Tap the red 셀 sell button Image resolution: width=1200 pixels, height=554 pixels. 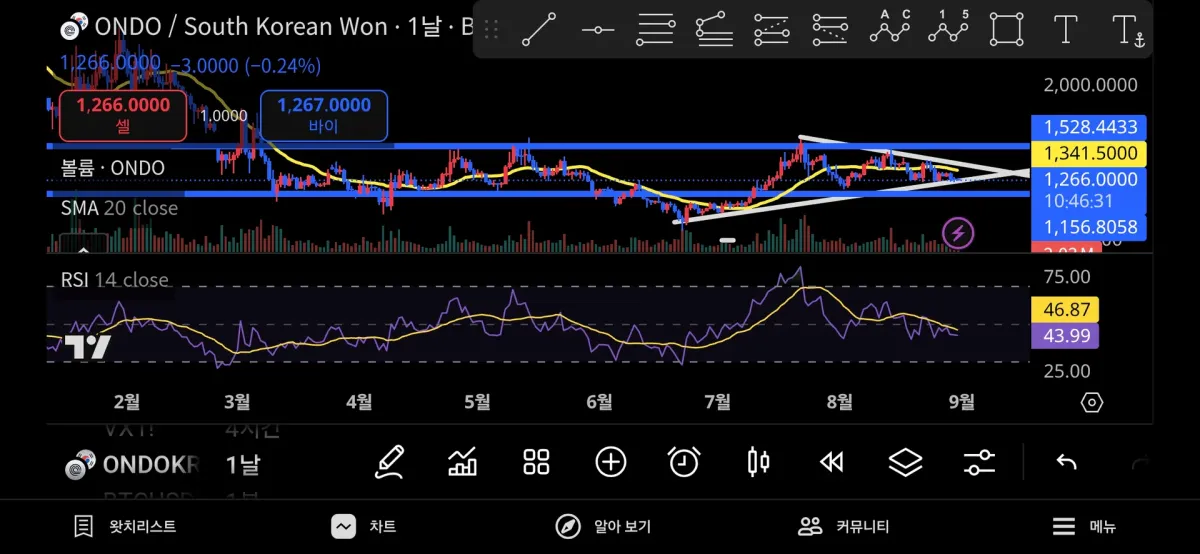pyautogui.click(x=123, y=115)
